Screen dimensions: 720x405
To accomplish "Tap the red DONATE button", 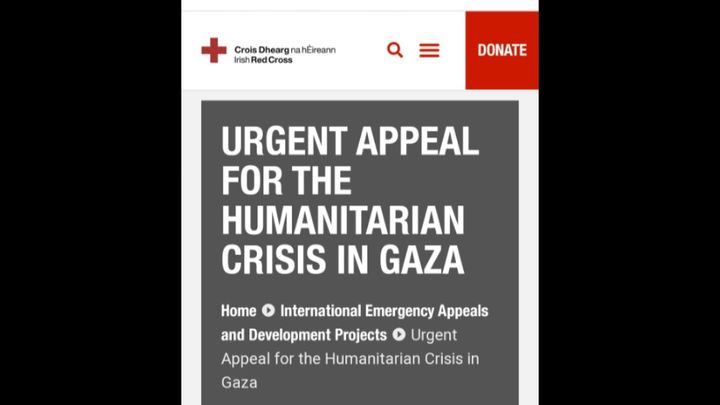I will [x=502, y=50].
